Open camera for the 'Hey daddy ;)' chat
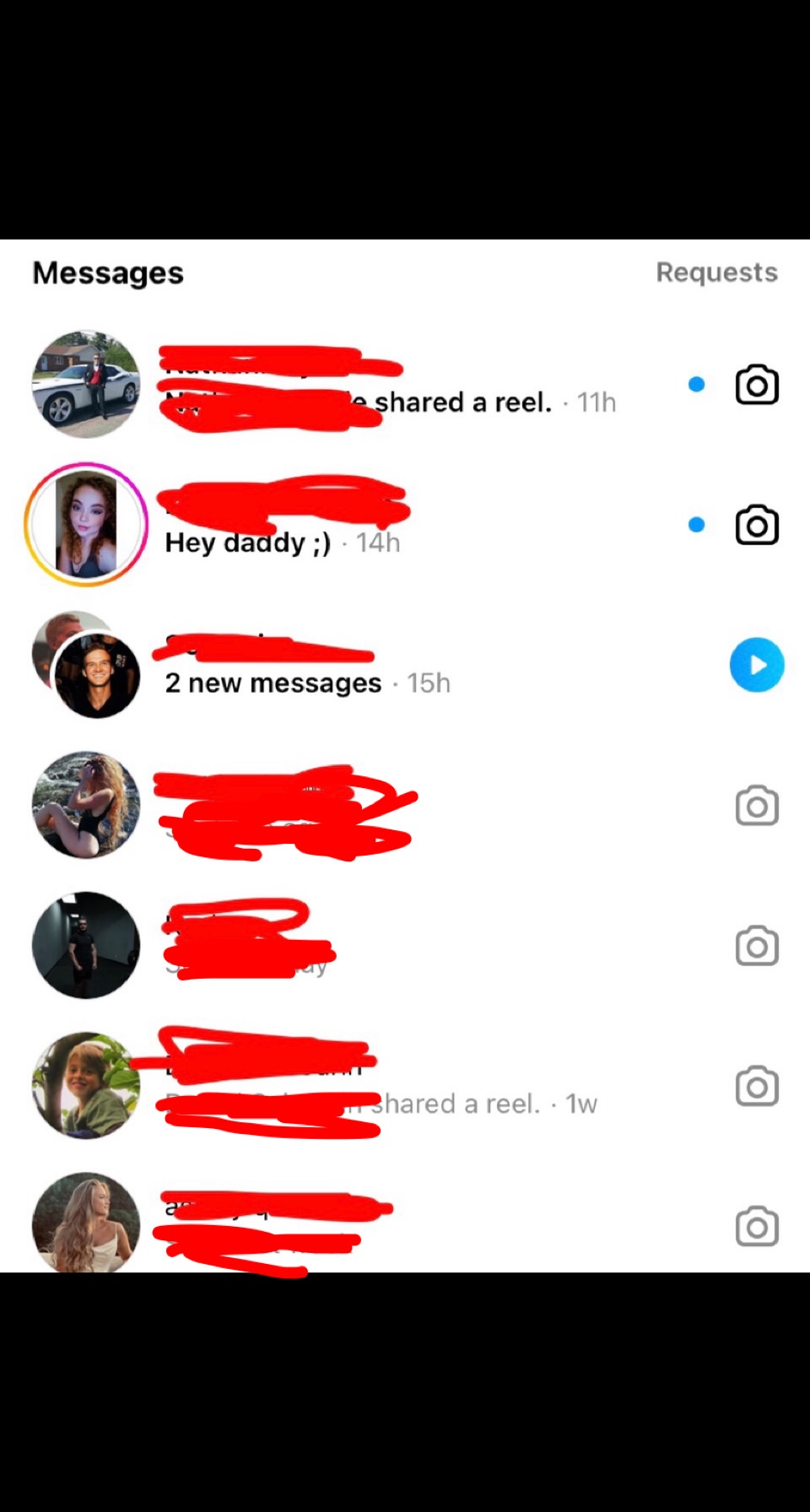This screenshot has width=810, height=1512. pyautogui.click(x=757, y=525)
